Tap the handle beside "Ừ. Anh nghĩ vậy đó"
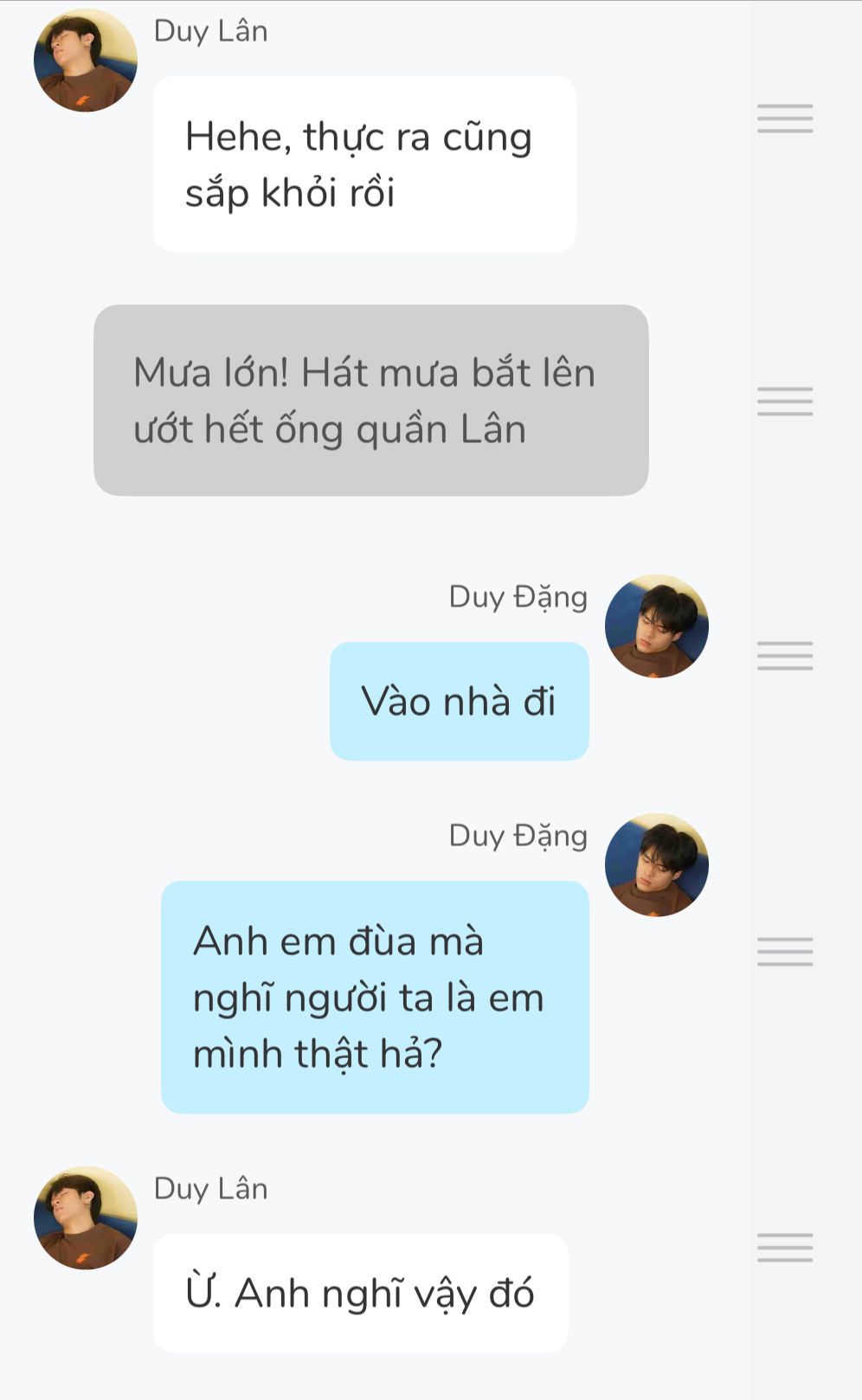This screenshot has height=1400, width=862. [784, 1248]
